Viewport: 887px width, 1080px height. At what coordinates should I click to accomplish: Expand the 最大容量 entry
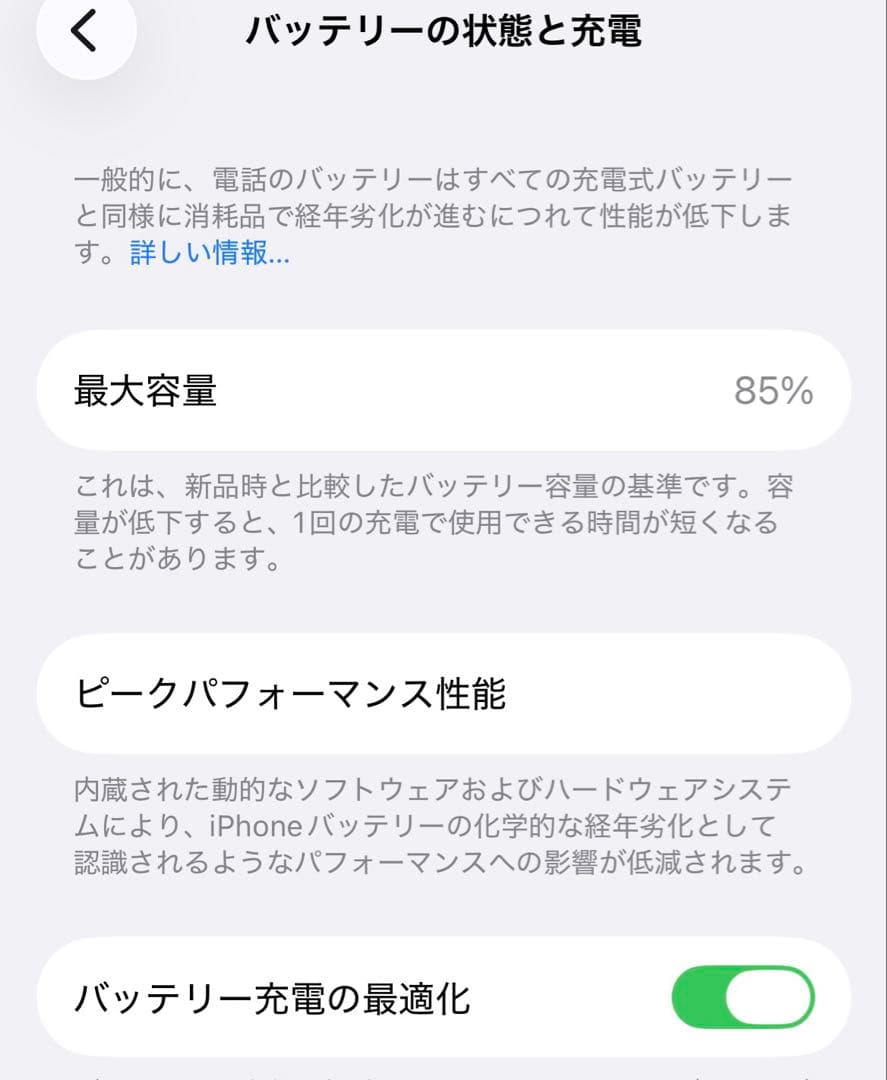[x=443, y=391]
